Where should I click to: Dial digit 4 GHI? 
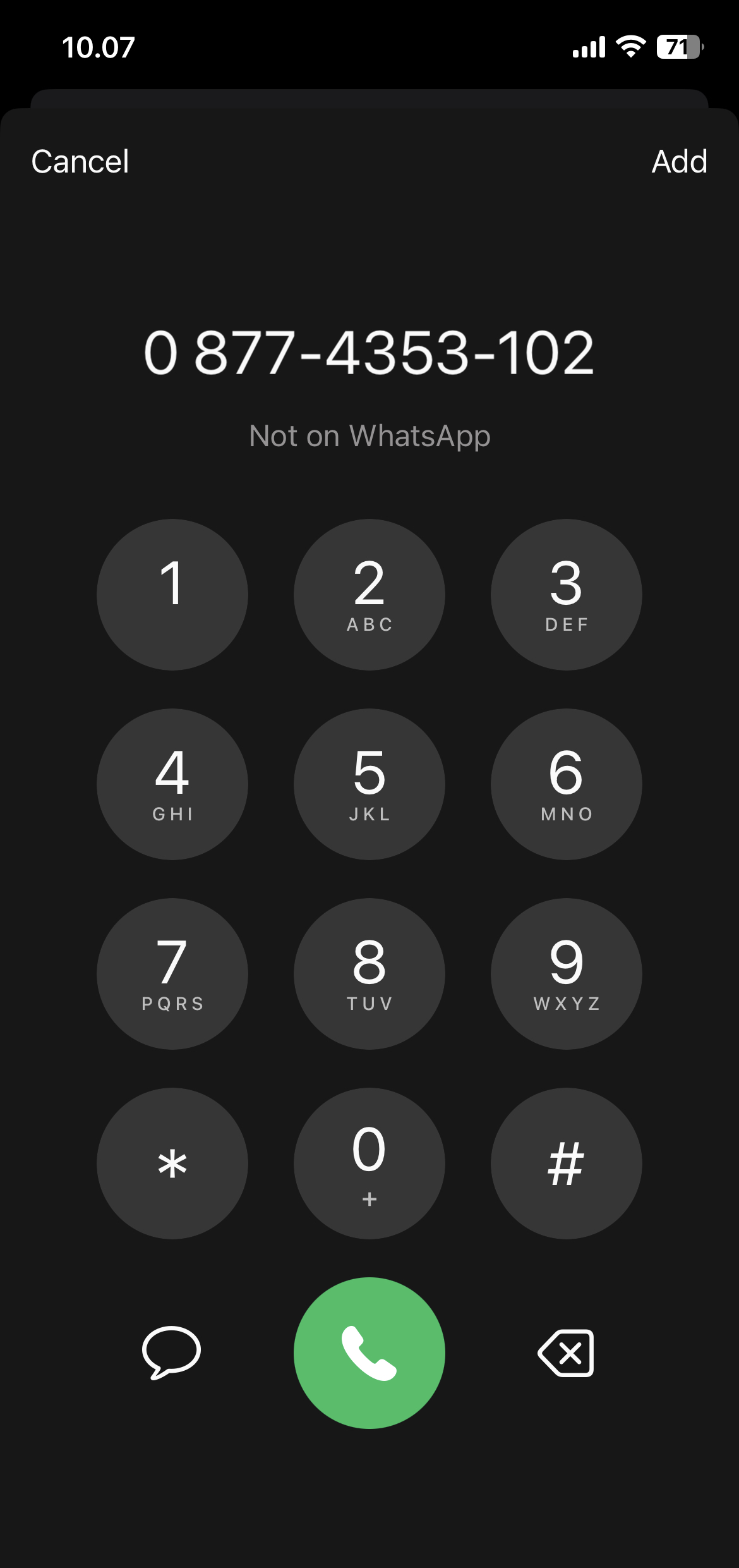172,784
